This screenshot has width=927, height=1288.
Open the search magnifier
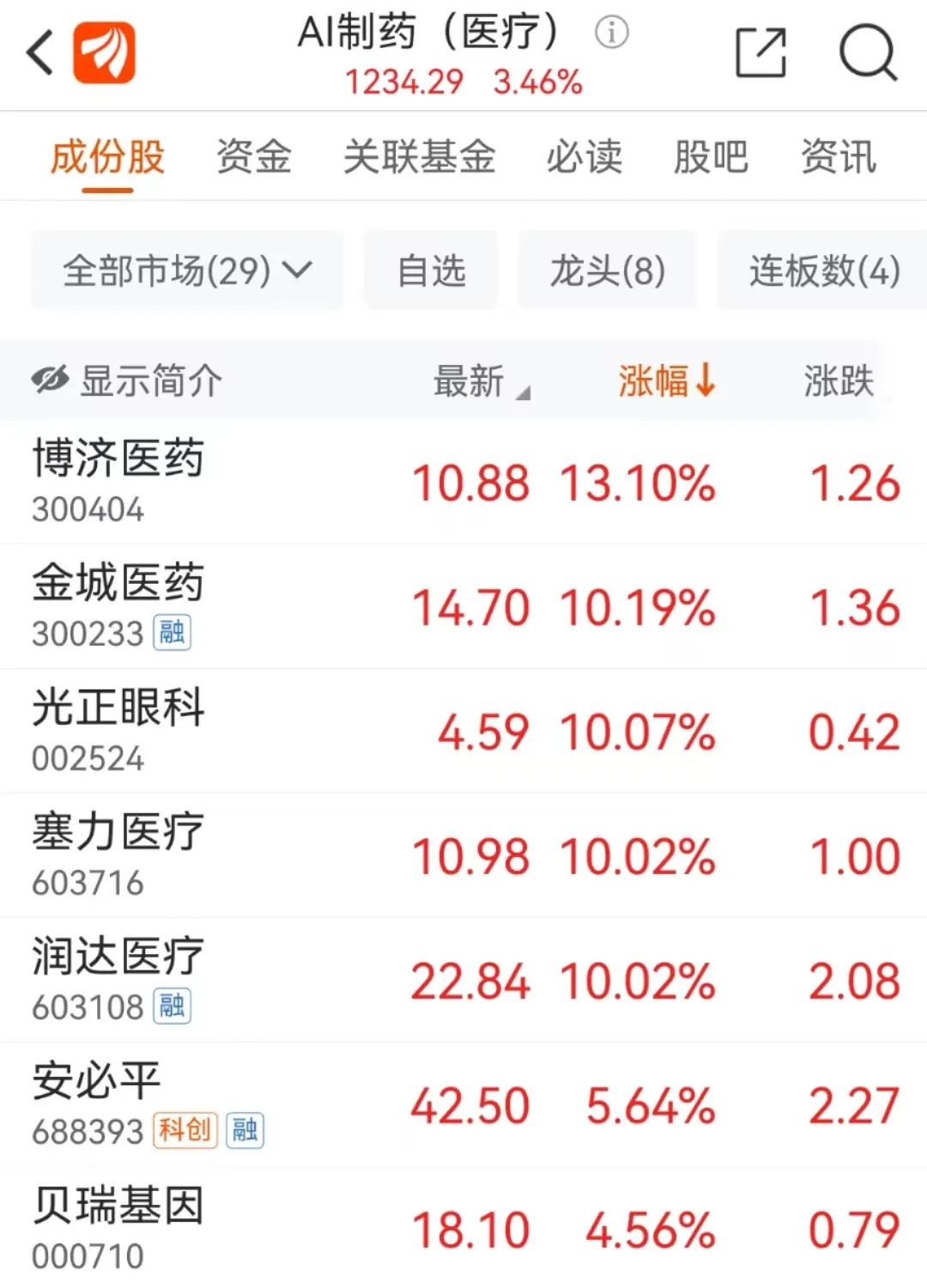coord(867,53)
